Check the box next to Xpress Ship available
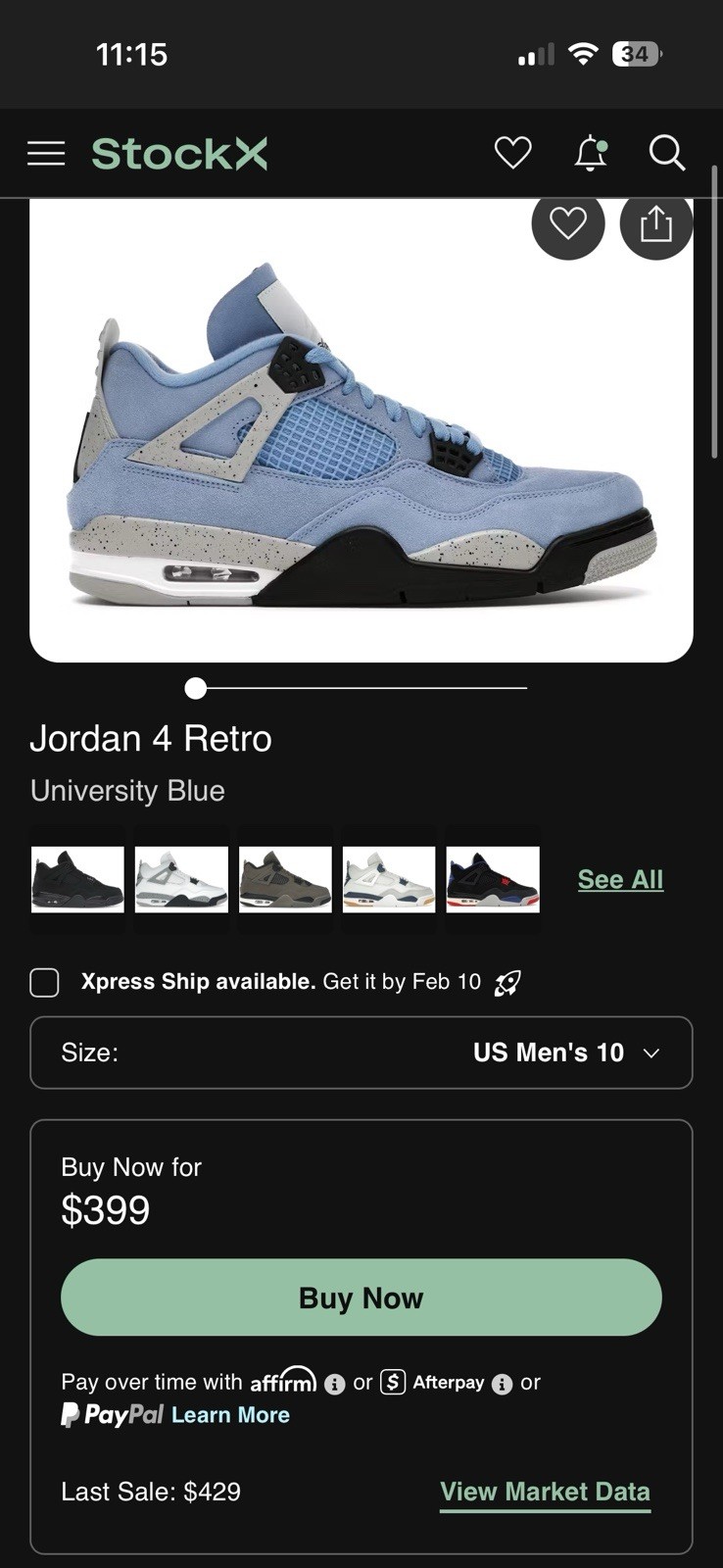 tap(44, 981)
